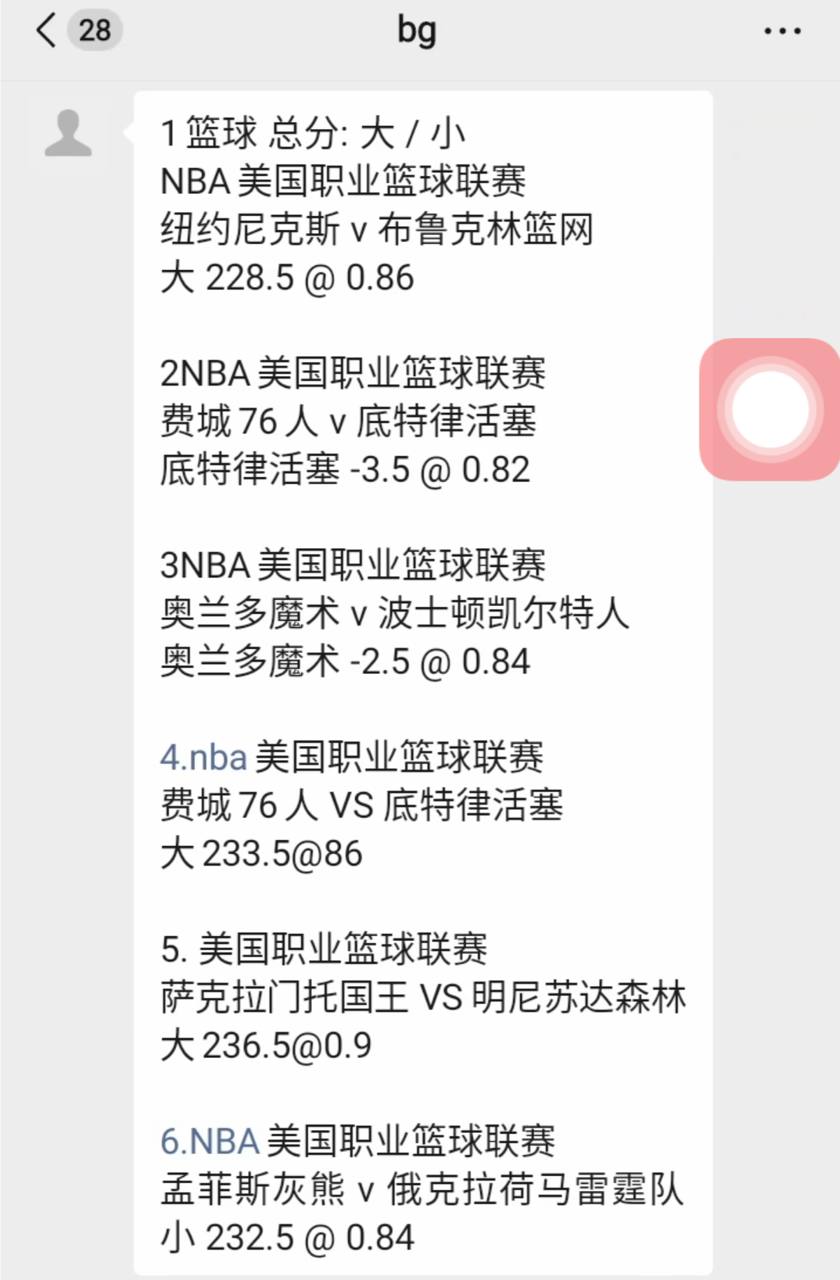Open the sender's avatar profile
This screenshot has width=840, height=1280.
click(x=68, y=134)
